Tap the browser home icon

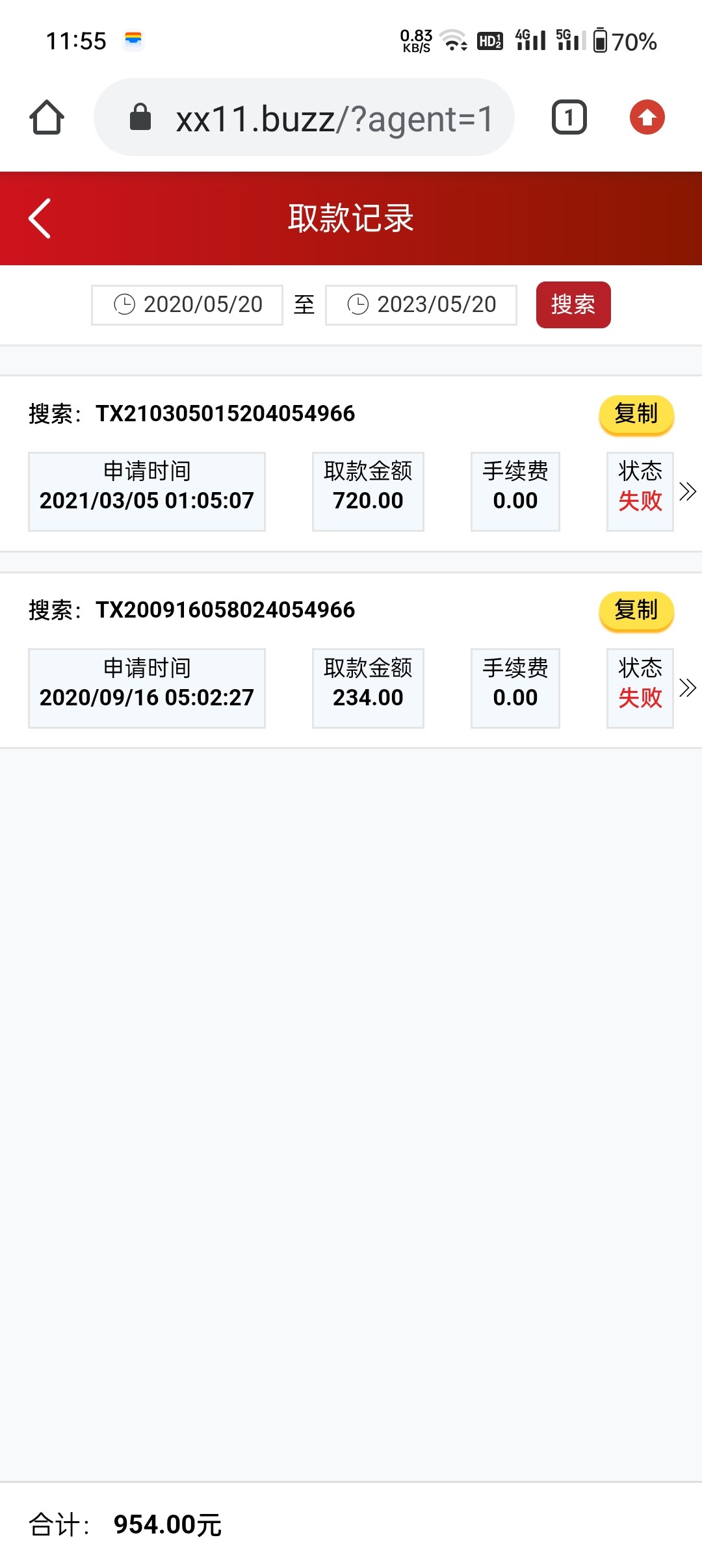point(47,118)
